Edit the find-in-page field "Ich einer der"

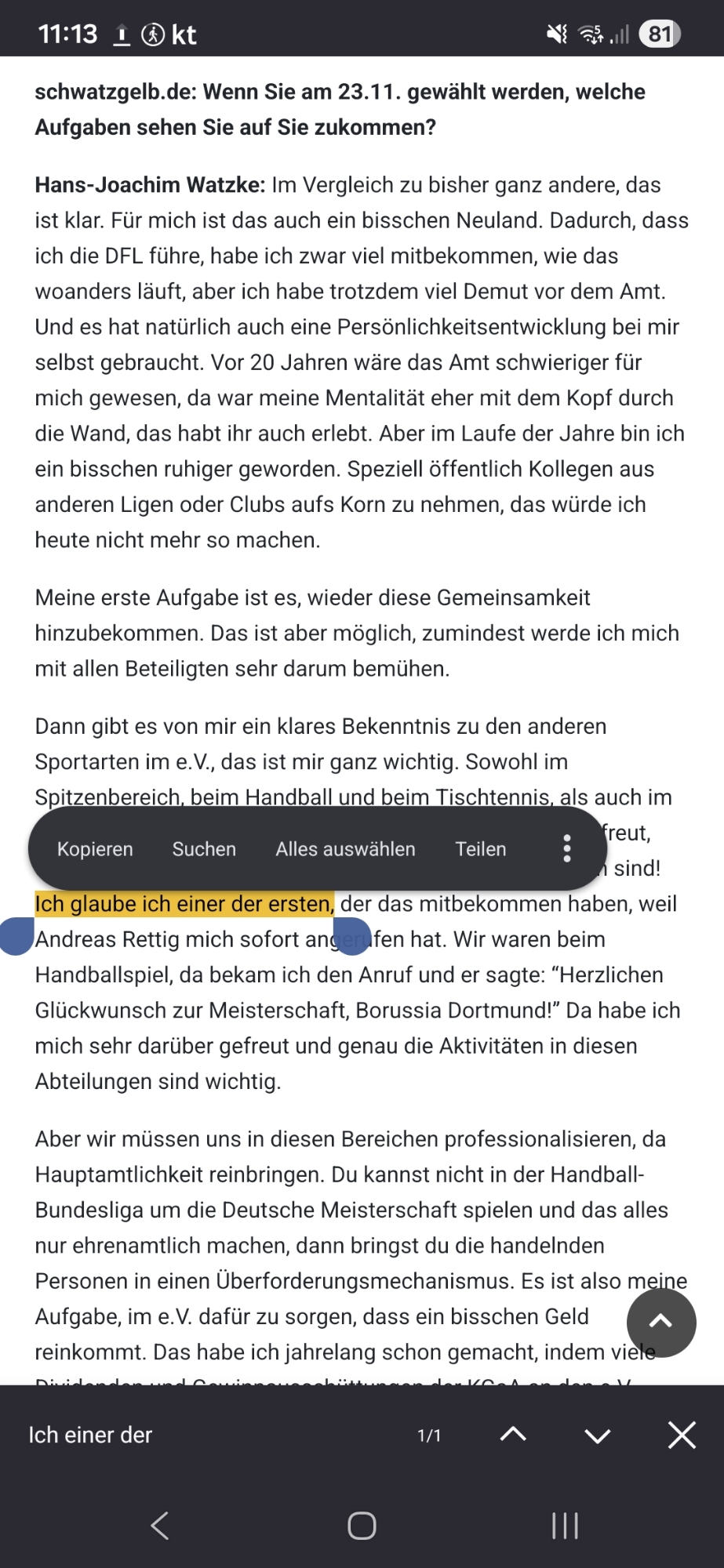click(204, 1435)
